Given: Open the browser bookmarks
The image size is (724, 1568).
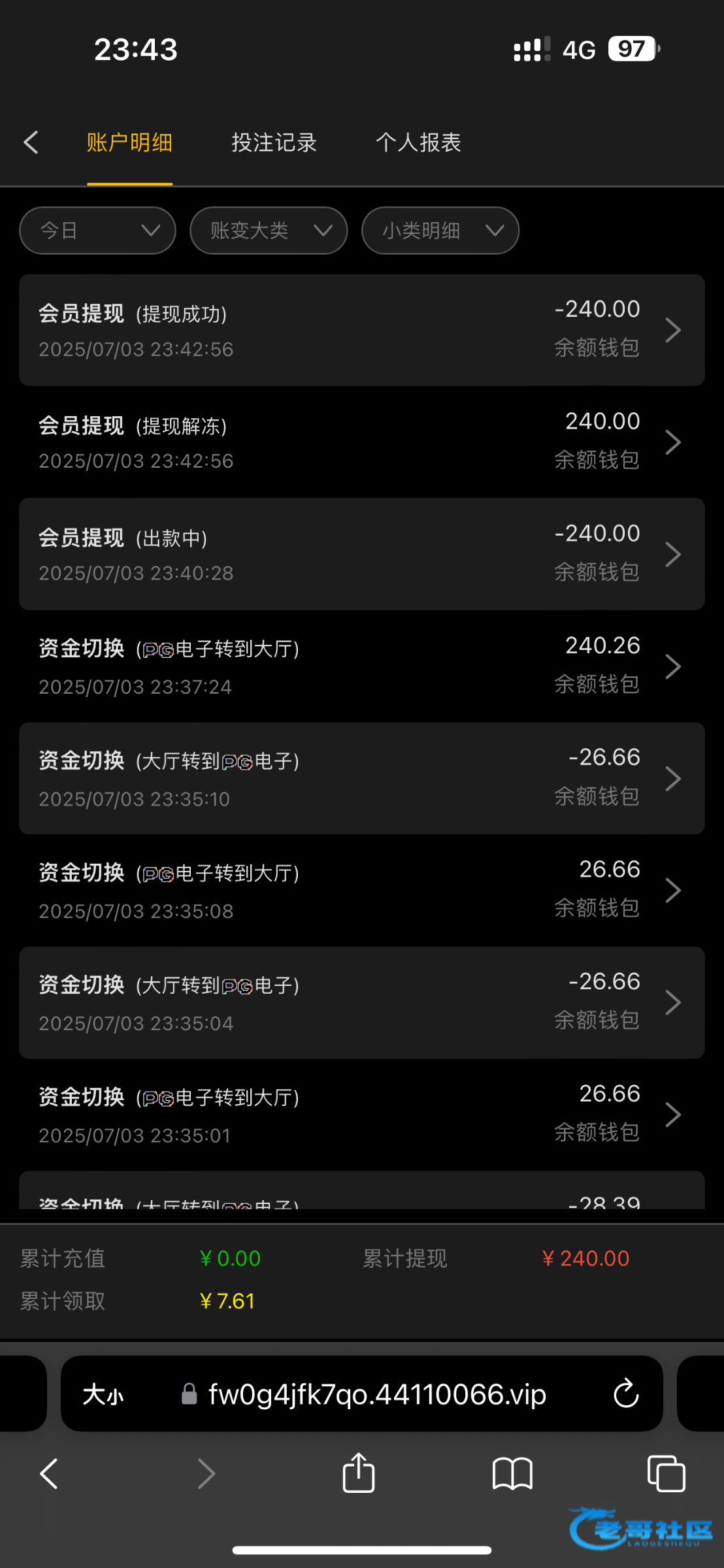Looking at the screenshot, I should 513,1475.
